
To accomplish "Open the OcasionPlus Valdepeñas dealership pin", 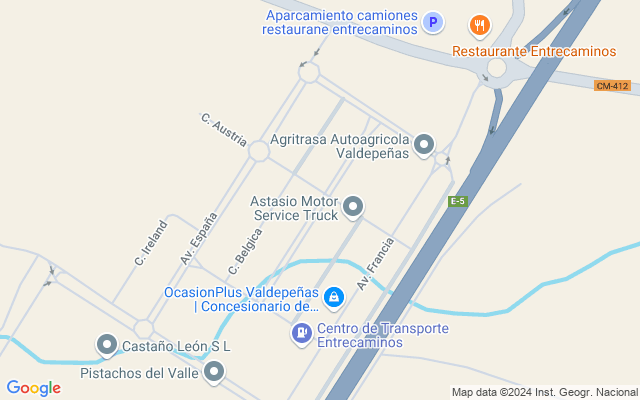I will [x=334, y=297].
